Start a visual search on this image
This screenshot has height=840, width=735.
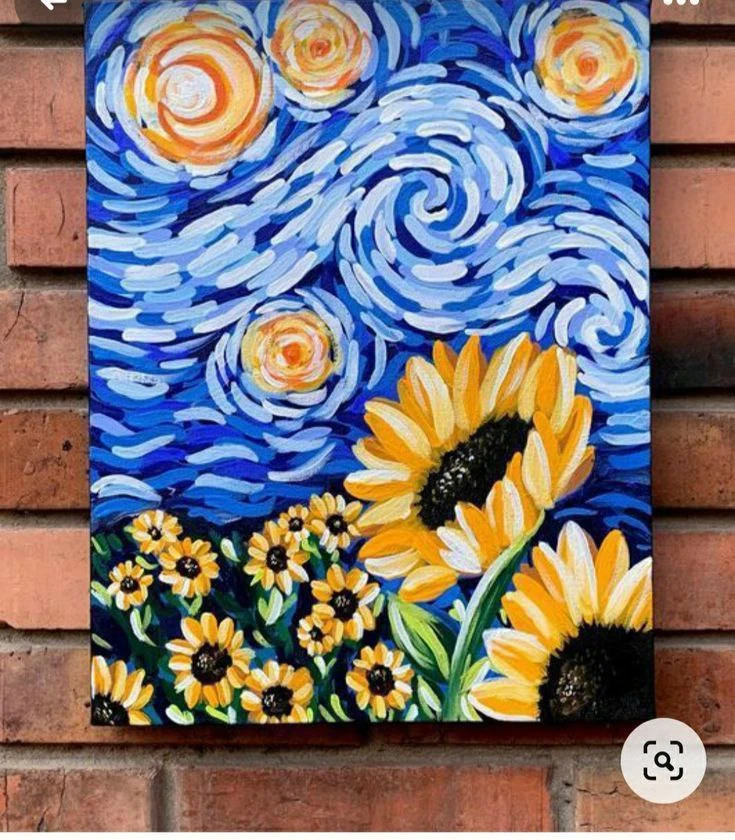tap(663, 760)
